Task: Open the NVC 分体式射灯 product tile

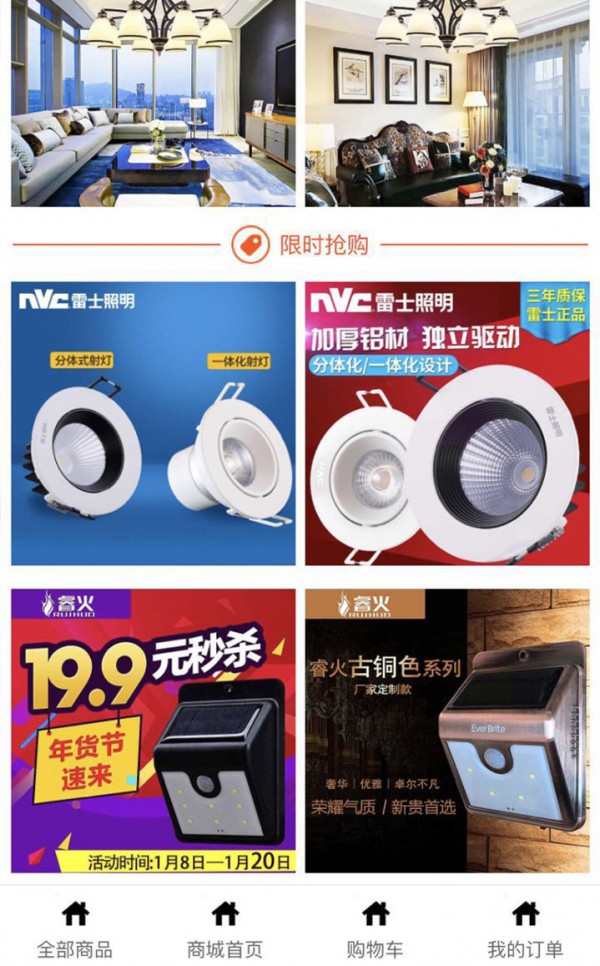Action: (153, 423)
